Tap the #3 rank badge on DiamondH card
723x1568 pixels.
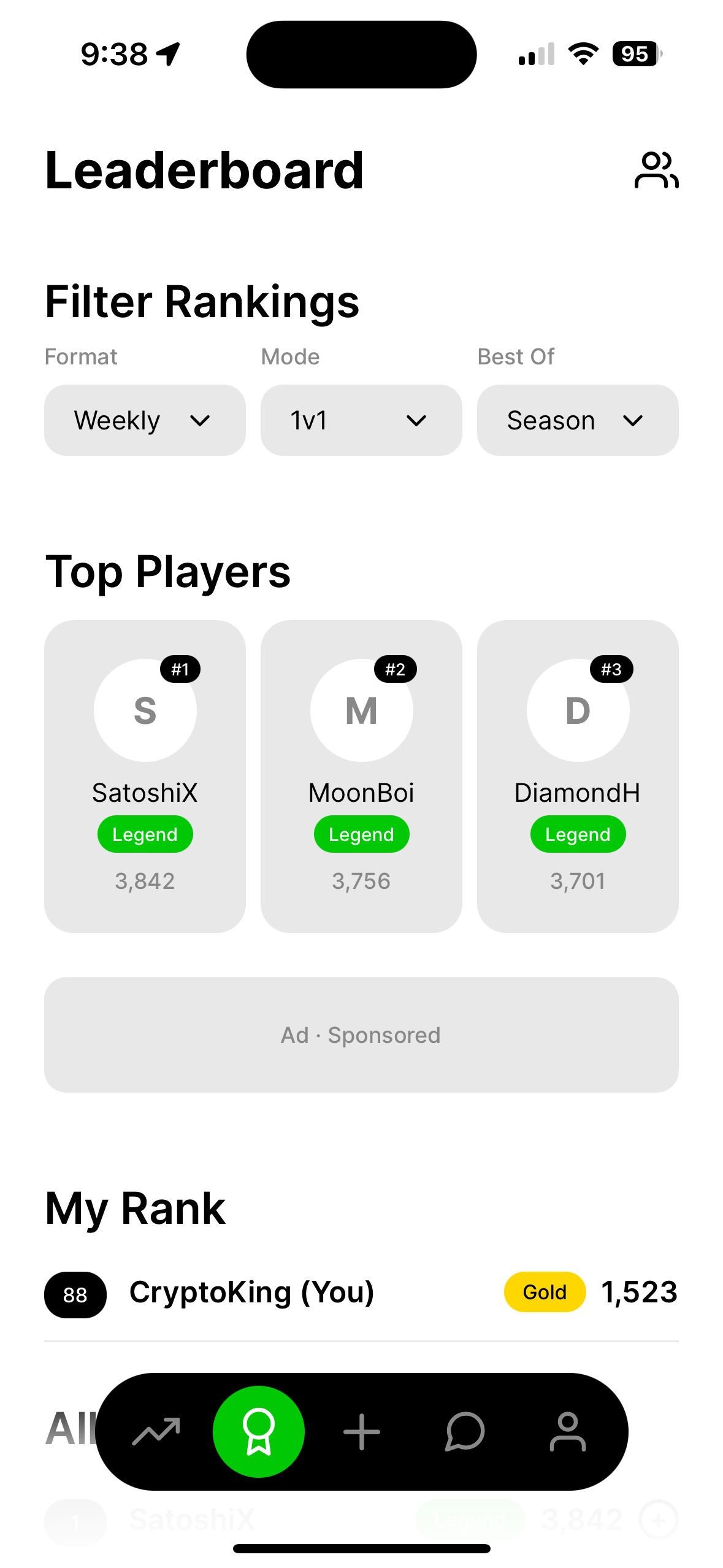click(x=614, y=669)
